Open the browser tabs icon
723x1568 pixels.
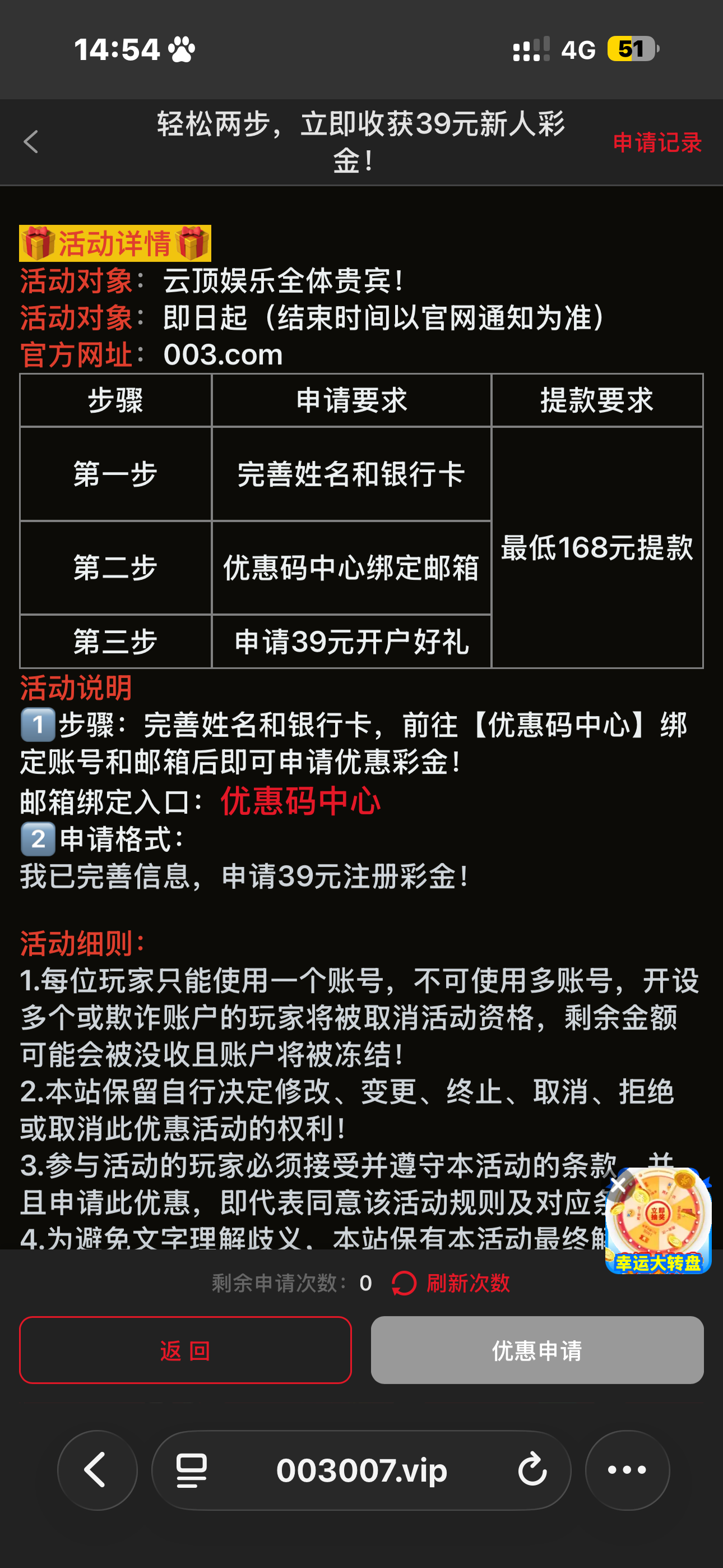pyautogui.click(x=192, y=1470)
